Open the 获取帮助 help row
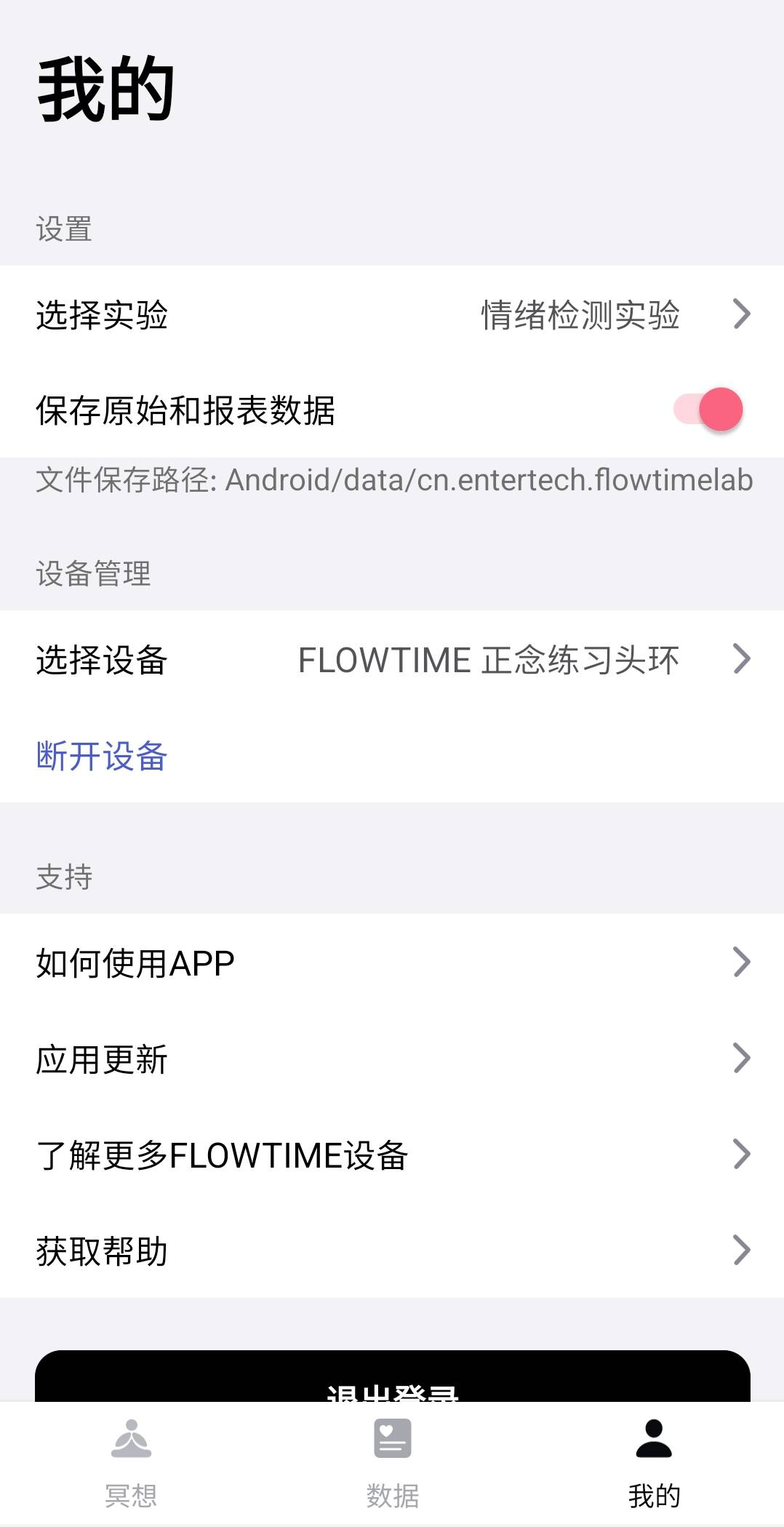The image size is (784, 1527). coord(392,1251)
